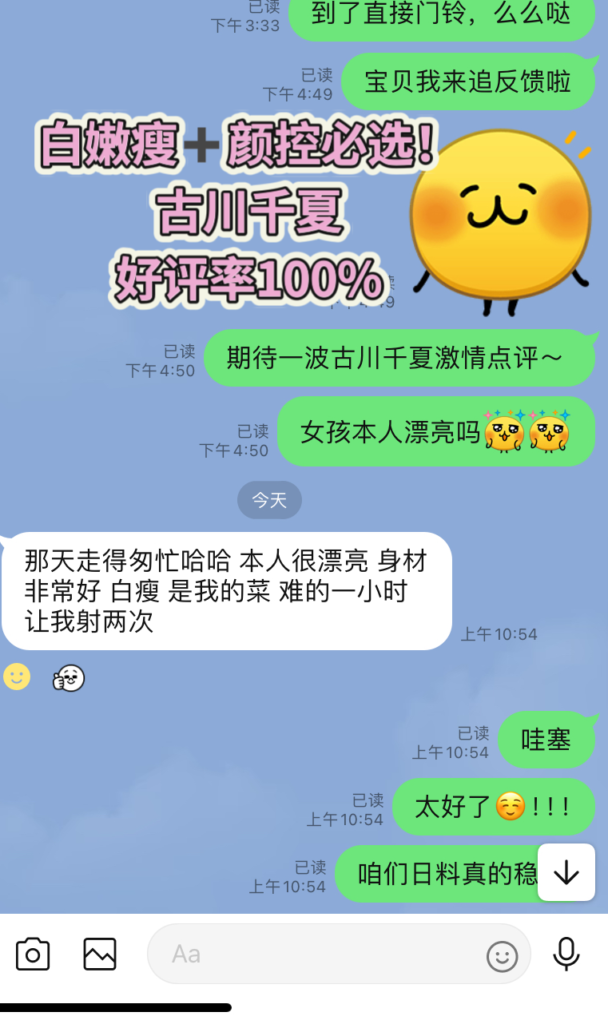The width and height of the screenshot is (608, 1024).
Task: Open the emoji and sticker panel
Action: pos(502,956)
